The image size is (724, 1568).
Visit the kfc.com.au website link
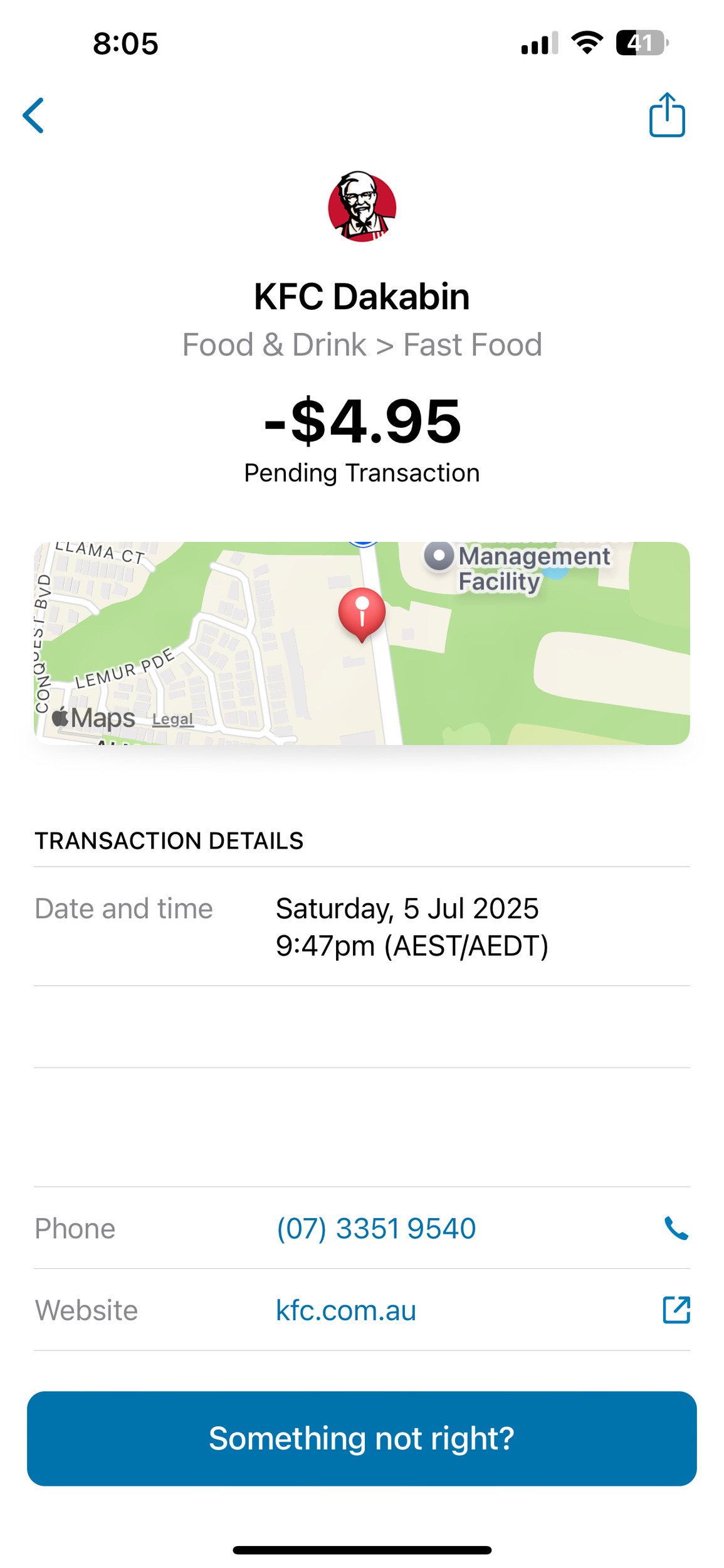click(346, 1310)
